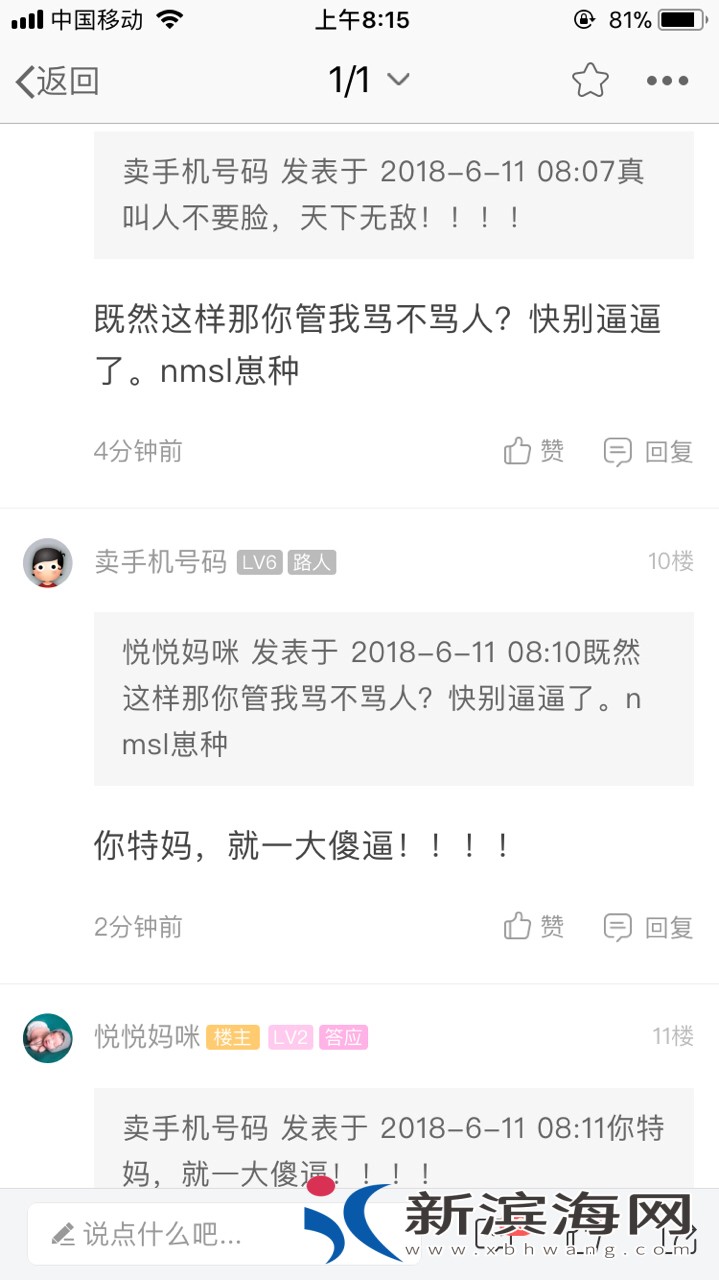This screenshot has width=719, height=1280.
Task: Open username 悦悦妈咪 on floor 11
Action: [x=147, y=1037]
